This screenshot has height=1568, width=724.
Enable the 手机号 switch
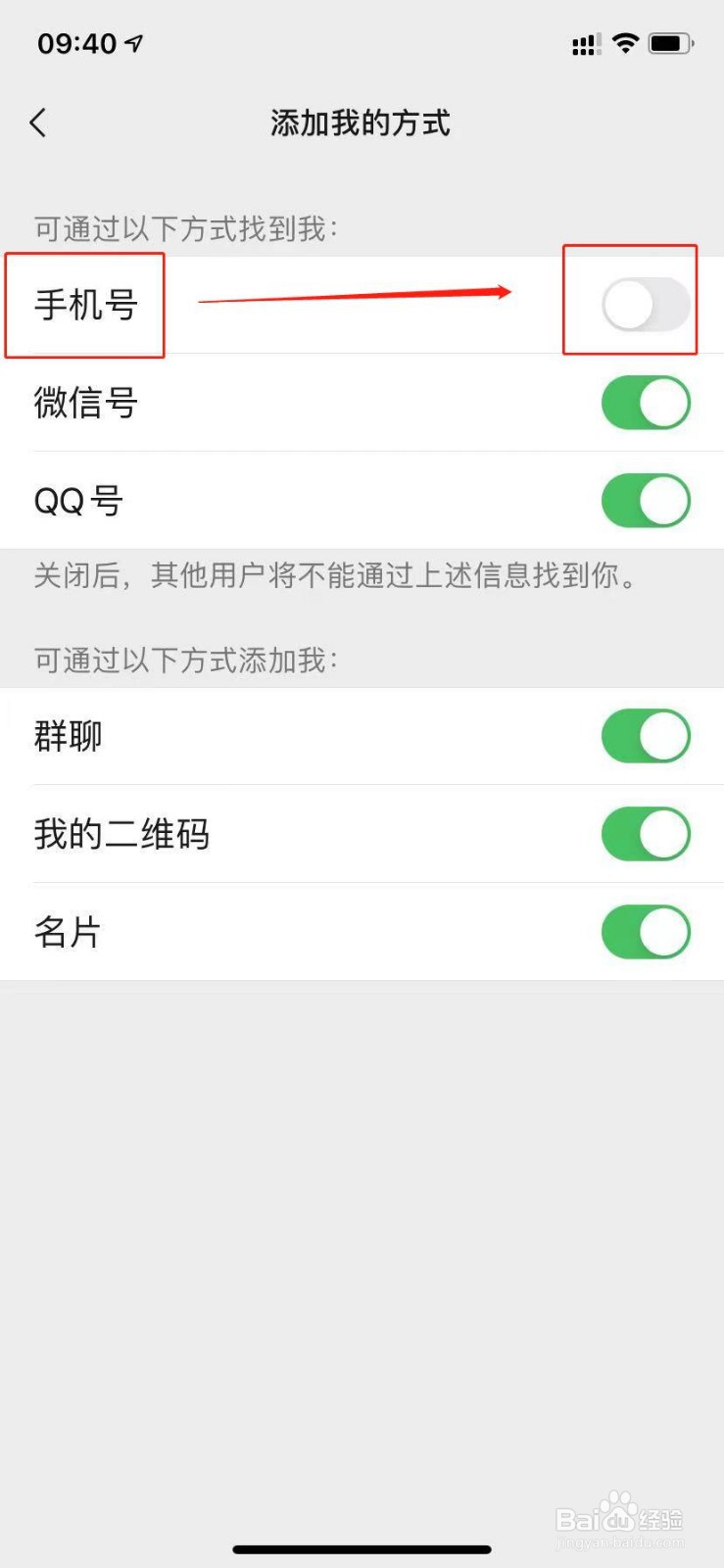[x=646, y=305]
